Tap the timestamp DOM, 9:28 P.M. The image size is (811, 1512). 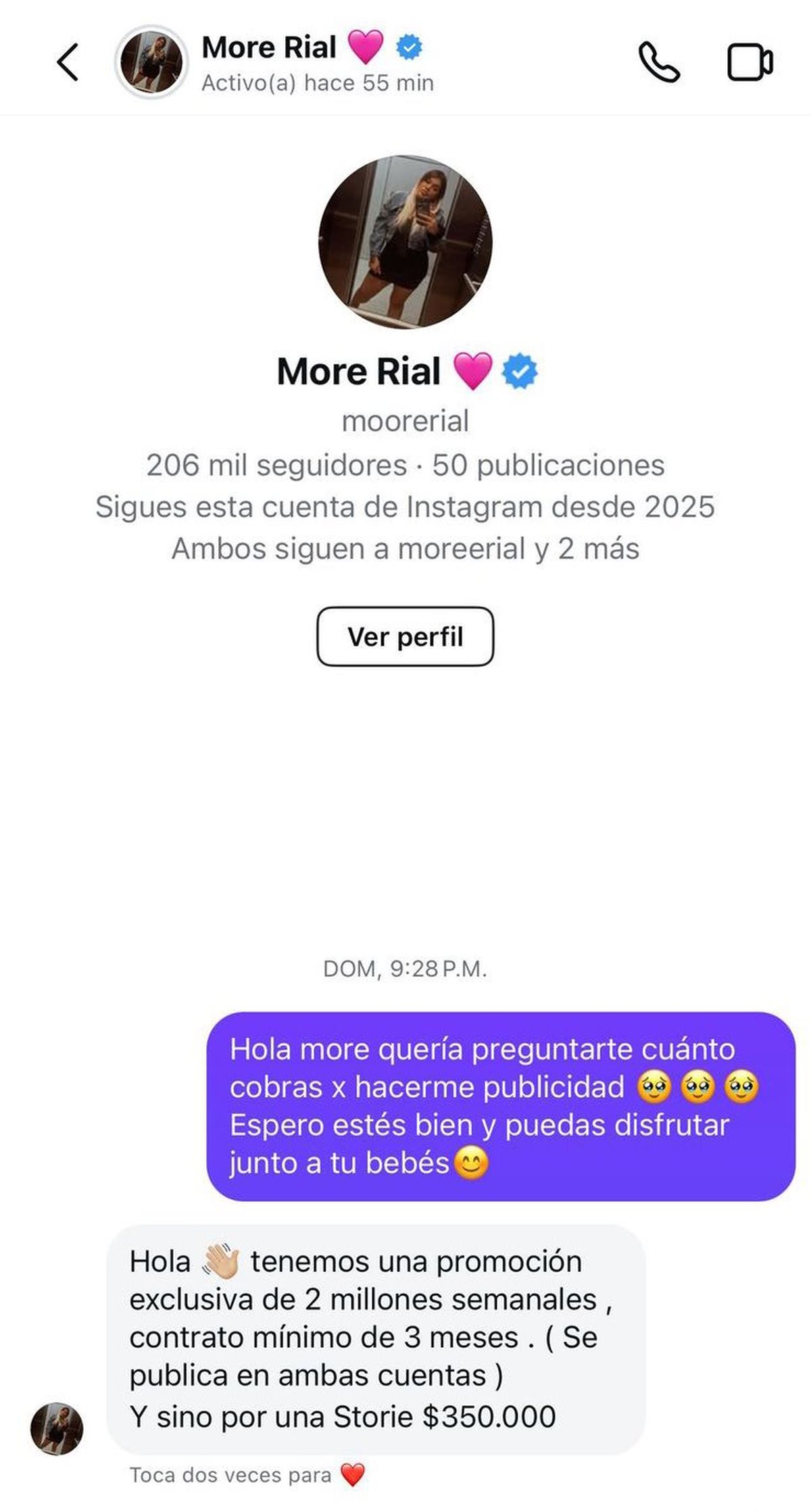coord(405,969)
